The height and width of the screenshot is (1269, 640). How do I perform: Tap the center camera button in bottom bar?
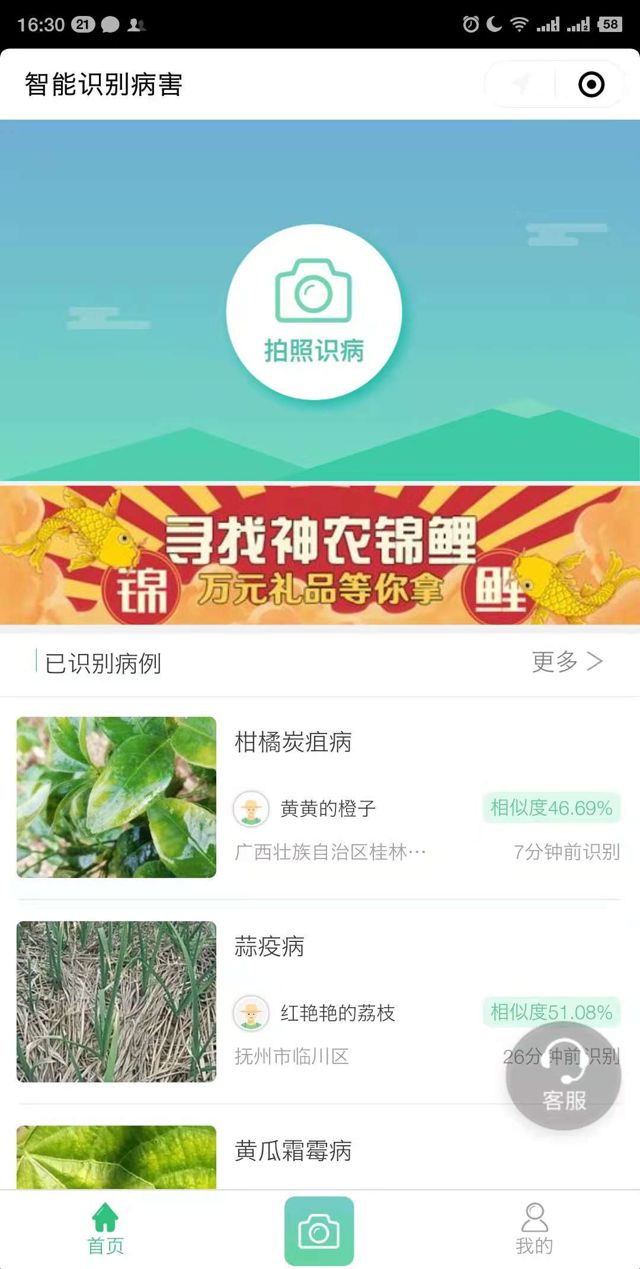click(x=319, y=1231)
